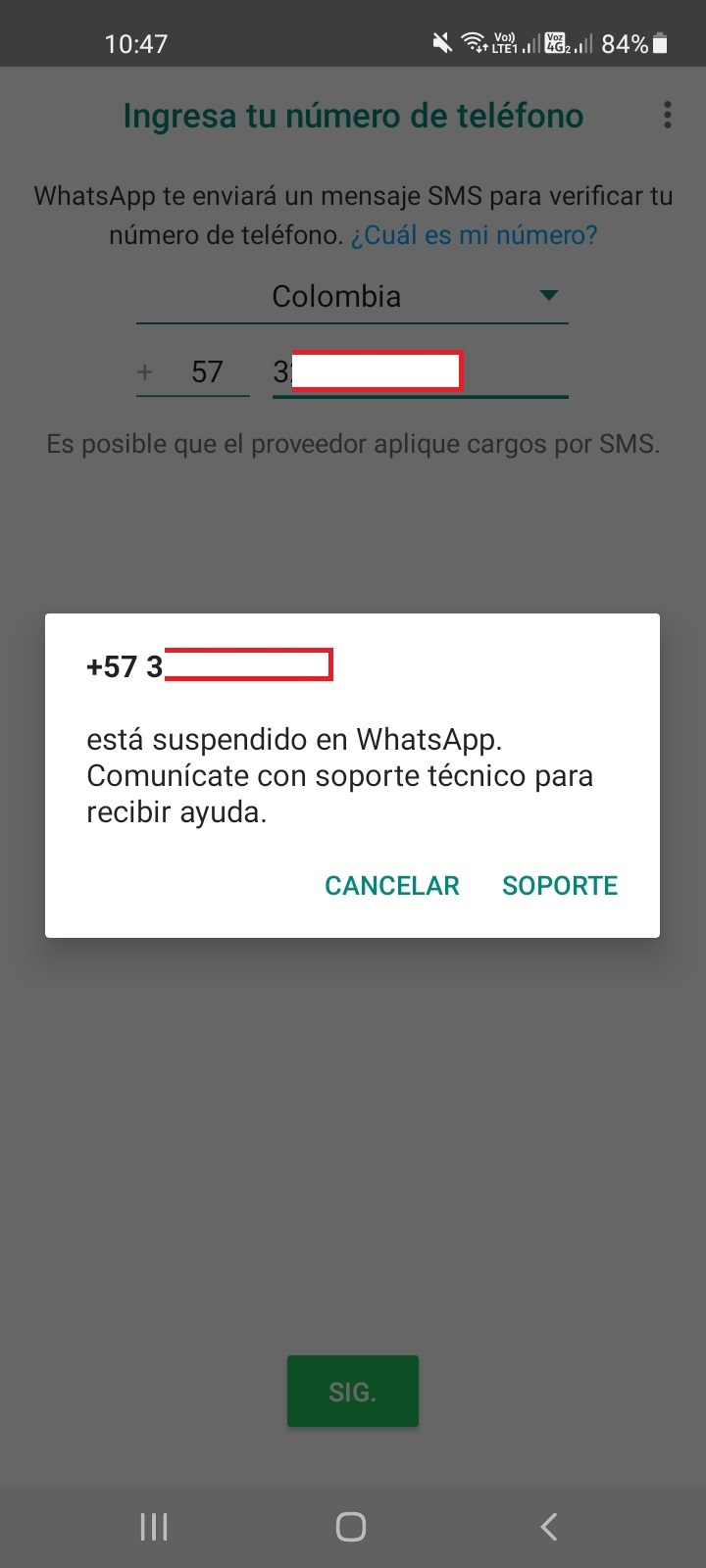The height and width of the screenshot is (1568, 706).
Task: Open the ¿Cuál es mi número? link
Action: click(474, 235)
